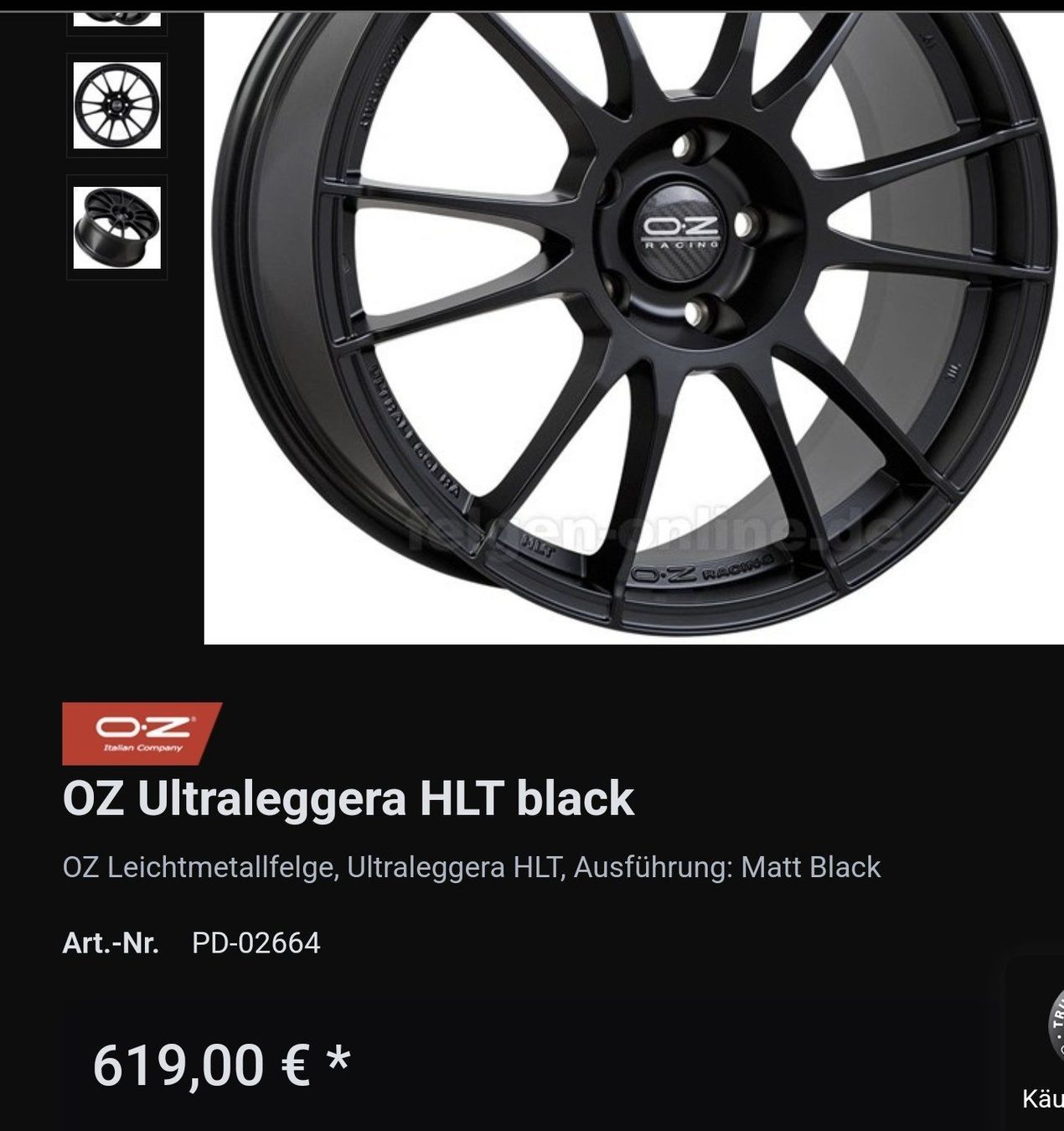
Task: Enlarge the main Ultraleggera wheel image
Action: (633, 327)
